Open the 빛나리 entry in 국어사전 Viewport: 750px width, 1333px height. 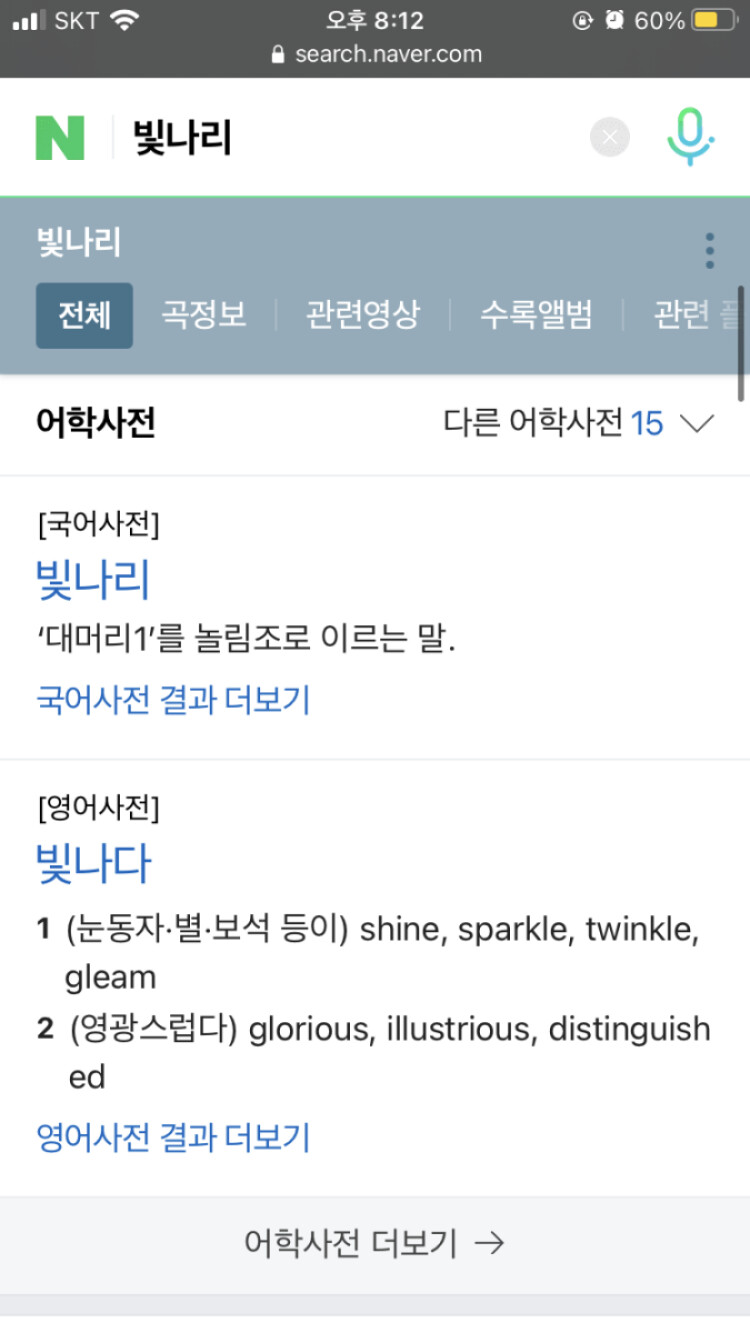point(93,580)
